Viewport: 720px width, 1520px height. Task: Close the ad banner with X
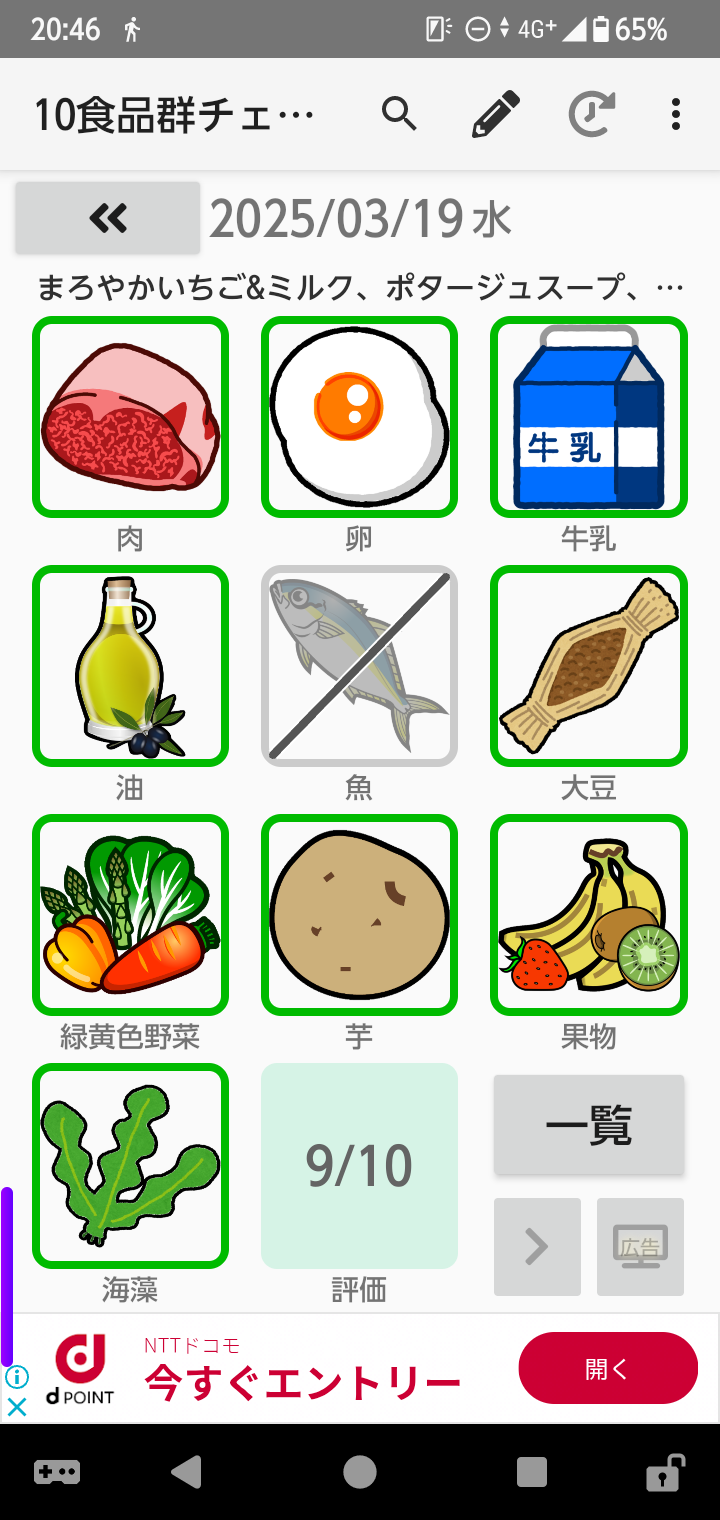[x=17, y=1407]
